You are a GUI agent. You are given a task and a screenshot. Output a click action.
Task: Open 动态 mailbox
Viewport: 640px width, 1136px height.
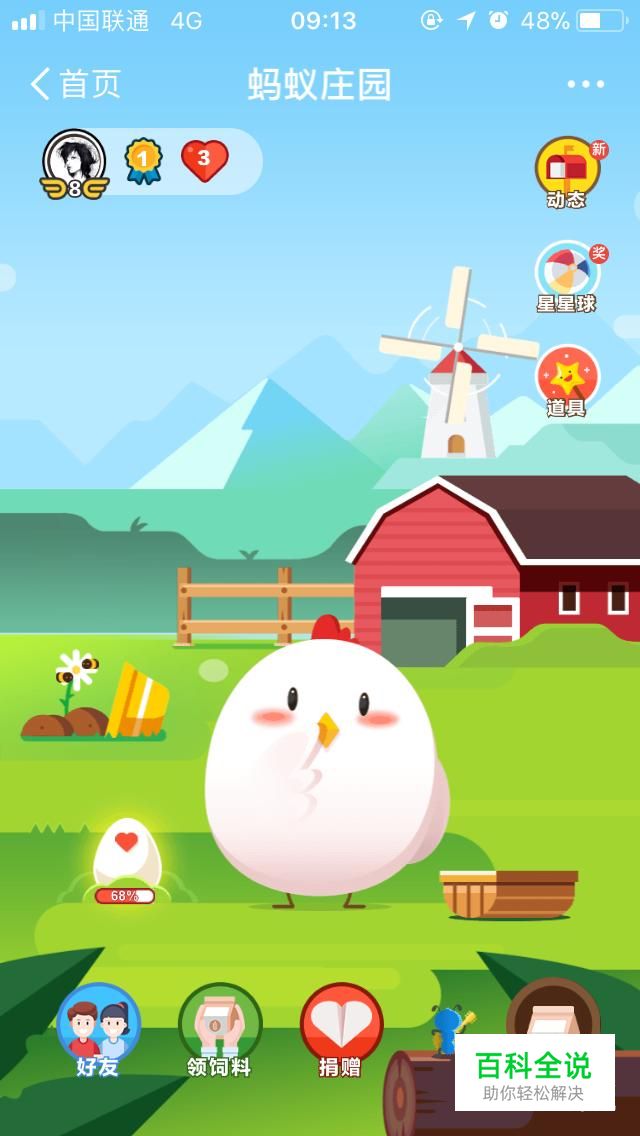[x=568, y=173]
